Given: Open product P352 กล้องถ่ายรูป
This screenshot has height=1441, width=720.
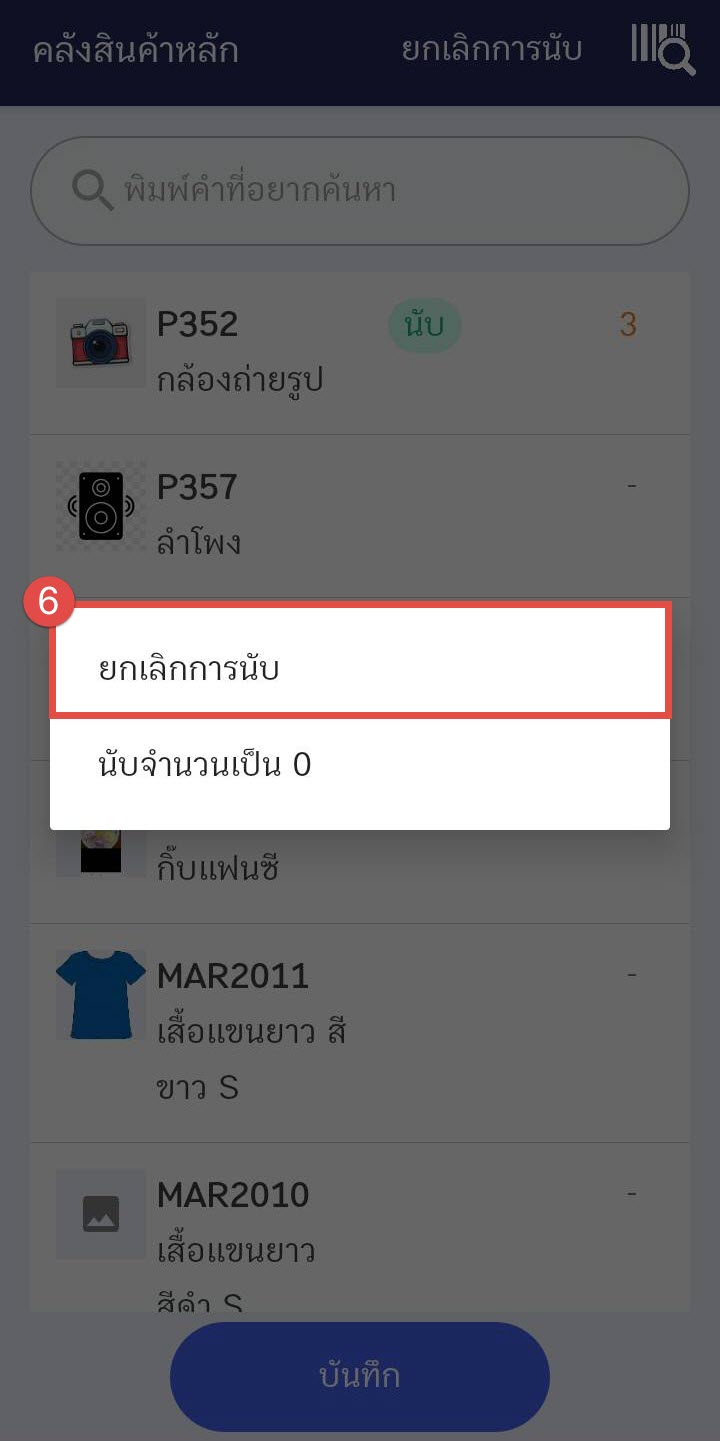Looking at the screenshot, I should 360,352.
